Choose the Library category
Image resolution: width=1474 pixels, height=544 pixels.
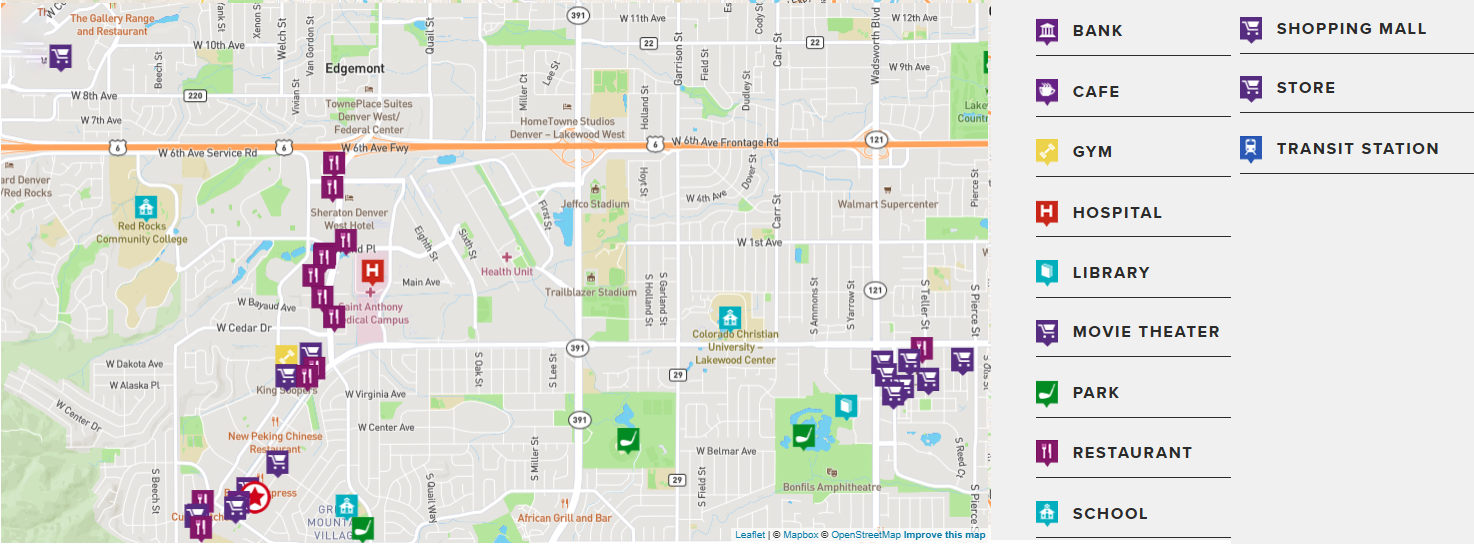click(1110, 273)
